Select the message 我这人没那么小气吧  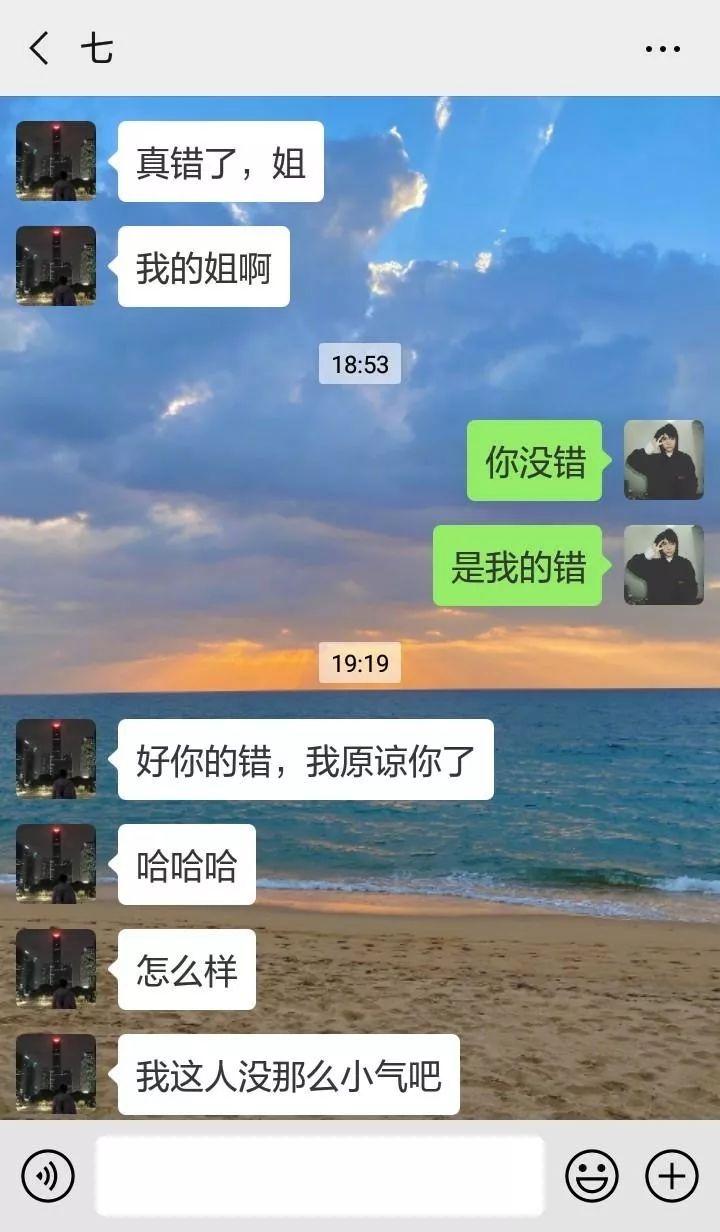point(291,1072)
